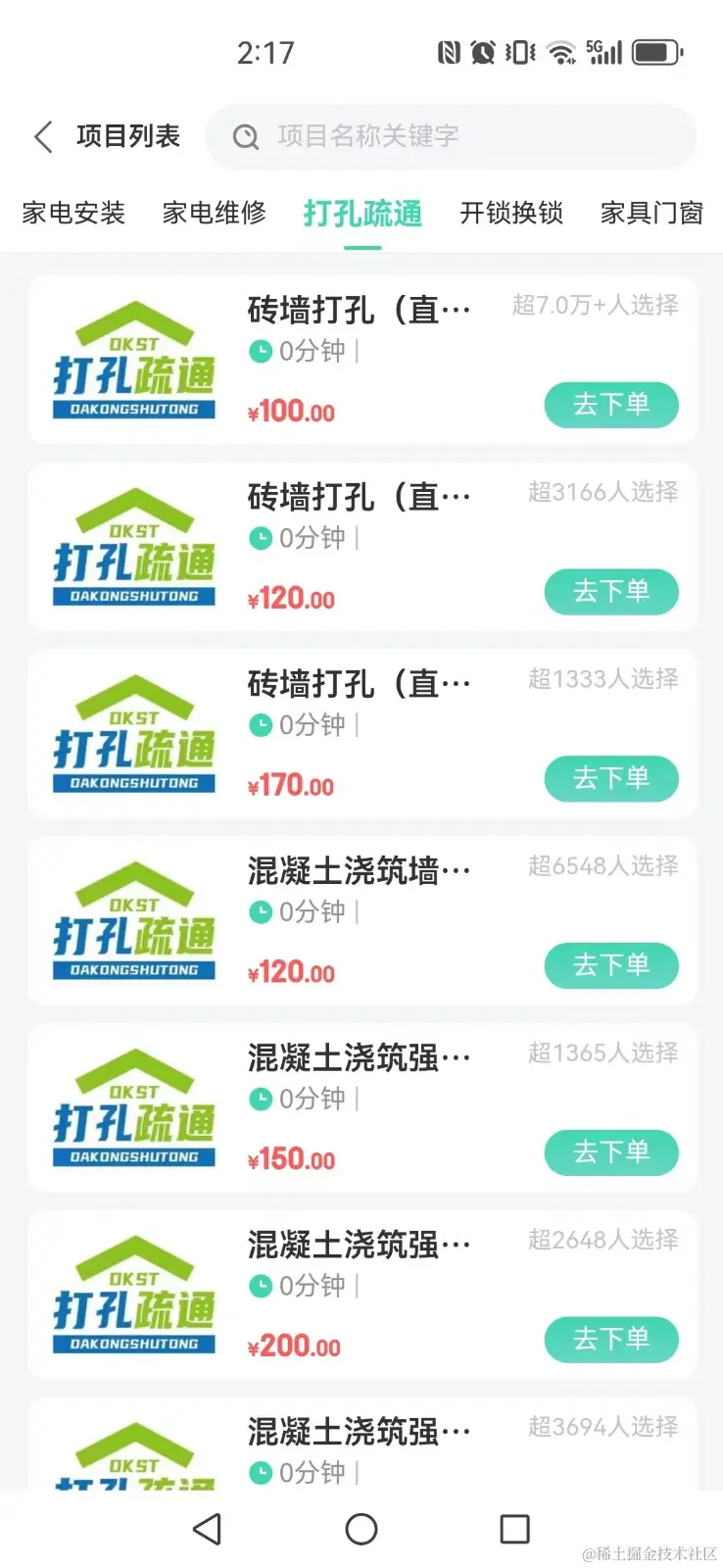
Task: Tap the system home button
Action: (x=361, y=1529)
